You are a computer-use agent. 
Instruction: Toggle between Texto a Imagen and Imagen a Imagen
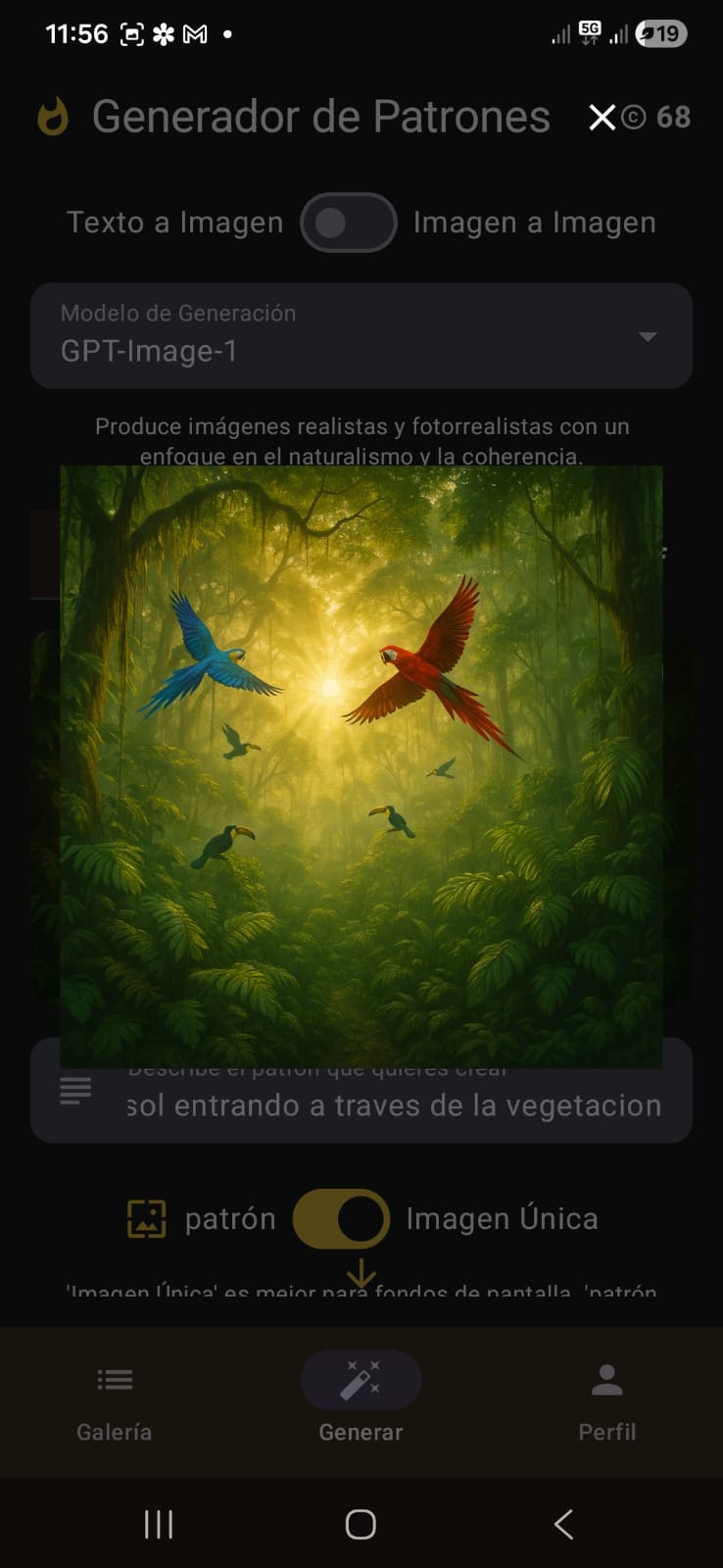click(348, 222)
